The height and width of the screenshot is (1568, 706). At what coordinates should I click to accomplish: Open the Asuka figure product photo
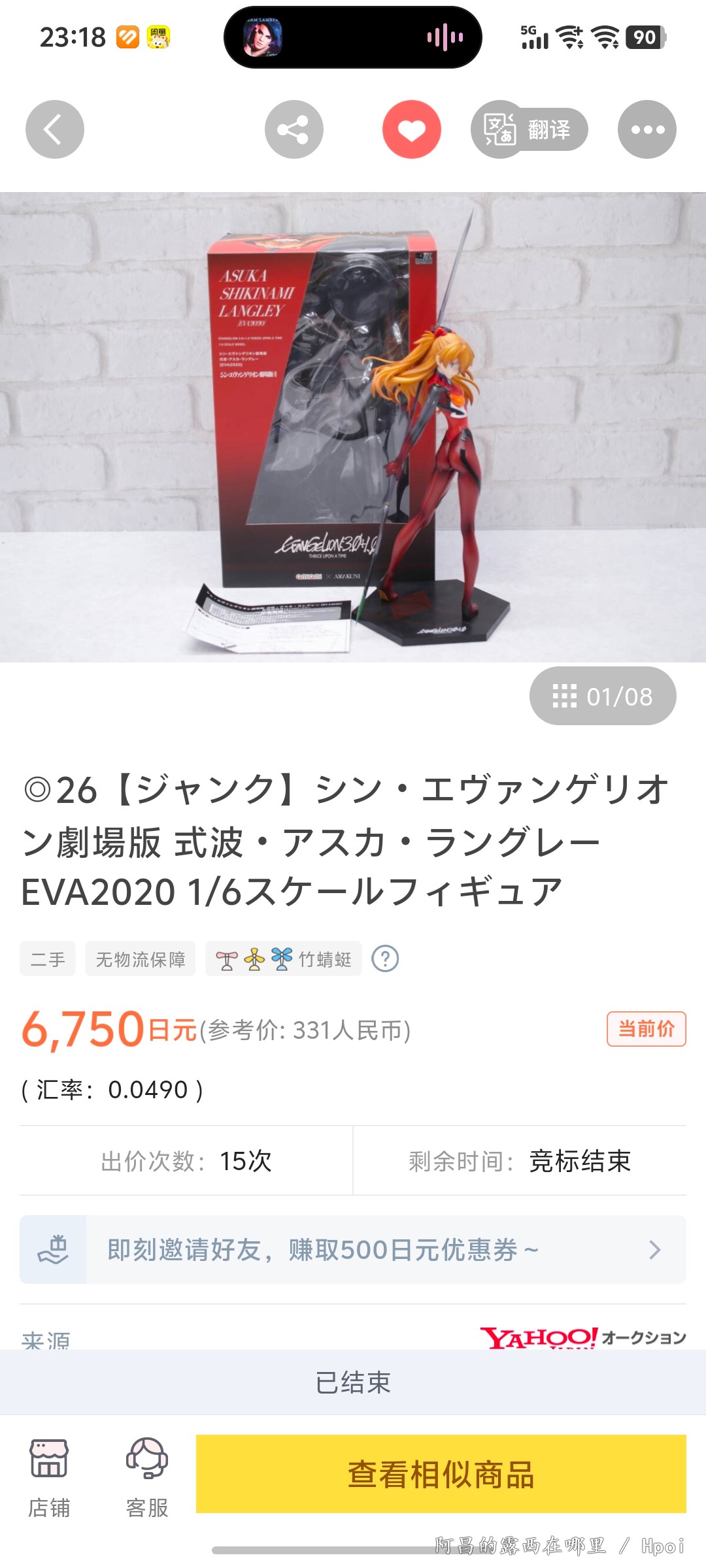click(353, 427)
